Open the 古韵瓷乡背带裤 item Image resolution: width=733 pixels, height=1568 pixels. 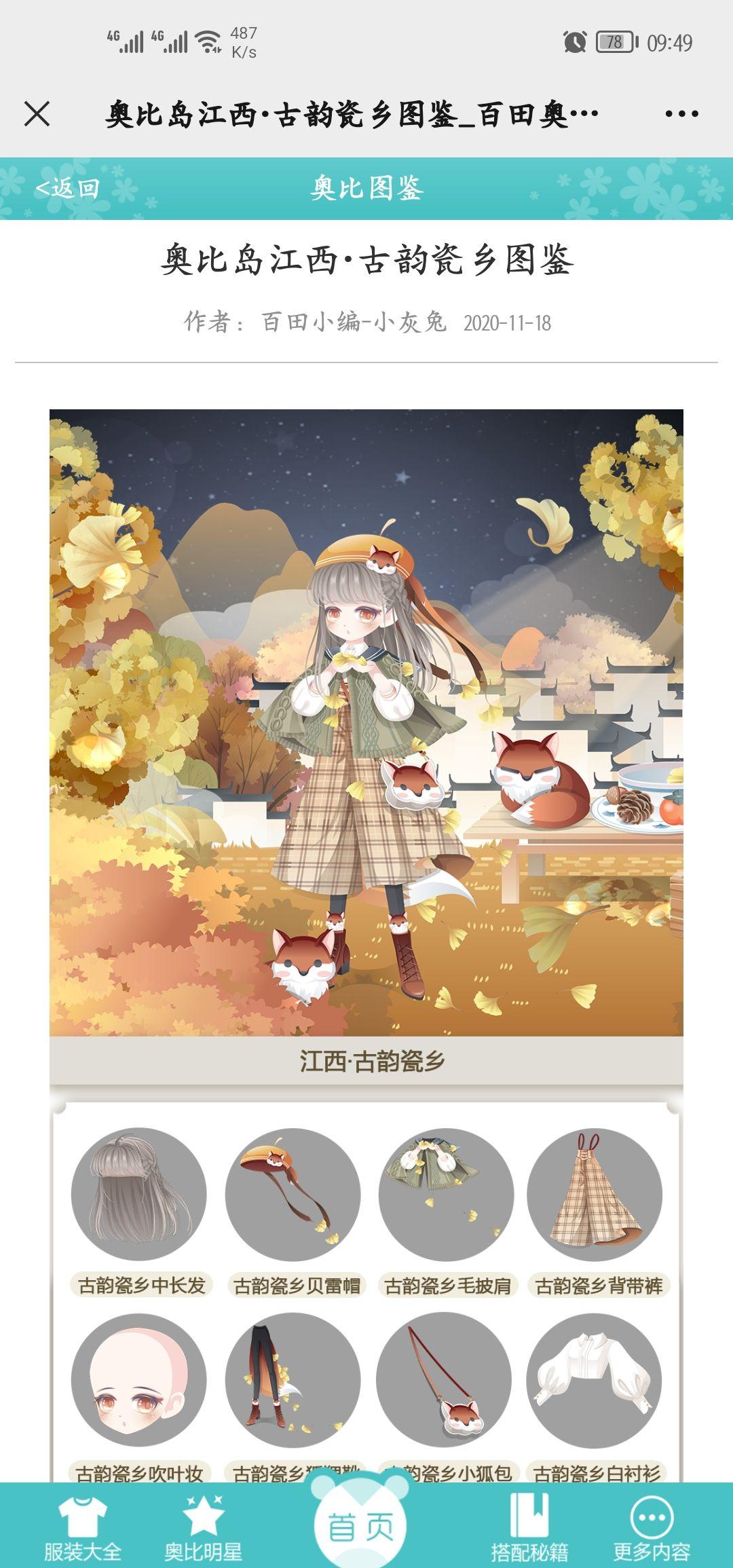tap(595, 1196)
